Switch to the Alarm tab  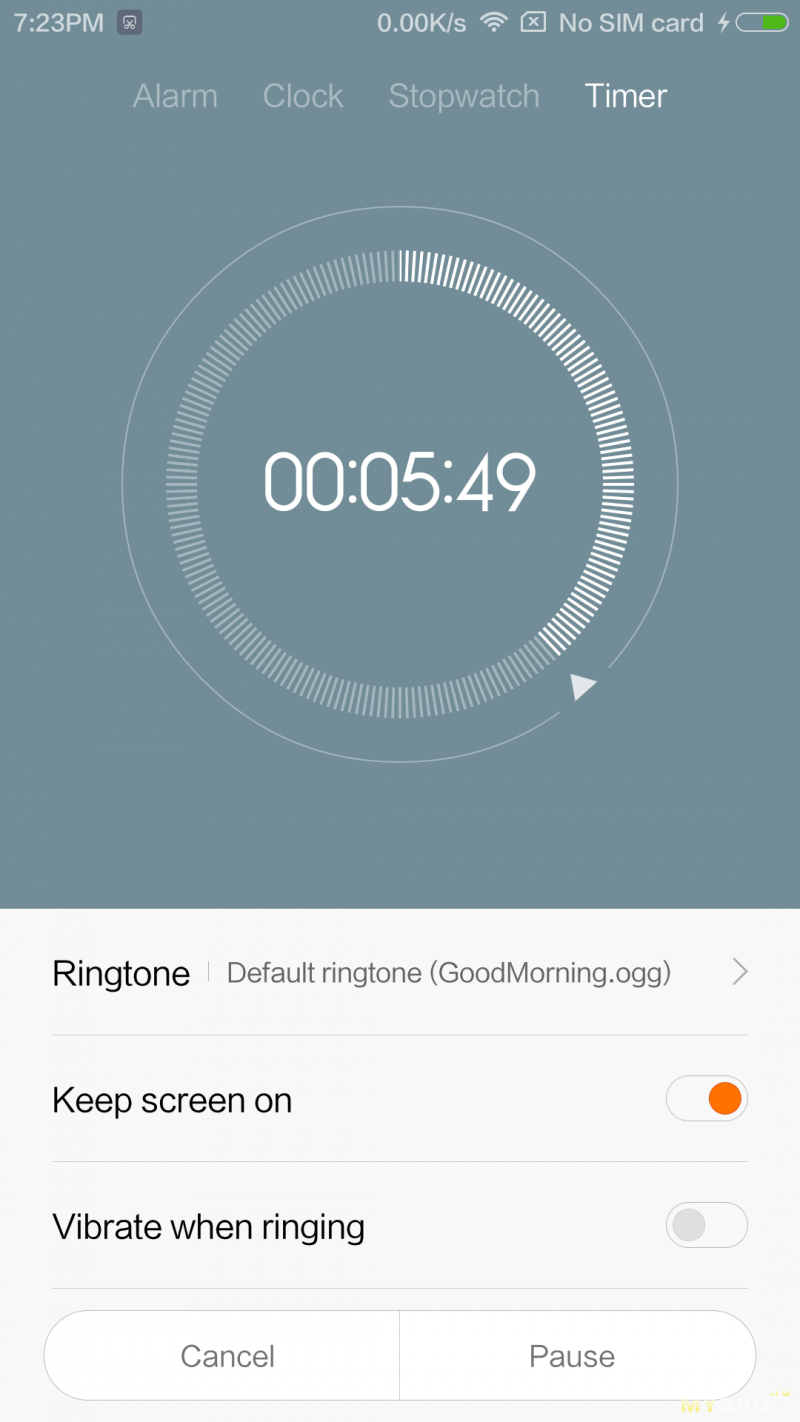click(x=175, y=96)
